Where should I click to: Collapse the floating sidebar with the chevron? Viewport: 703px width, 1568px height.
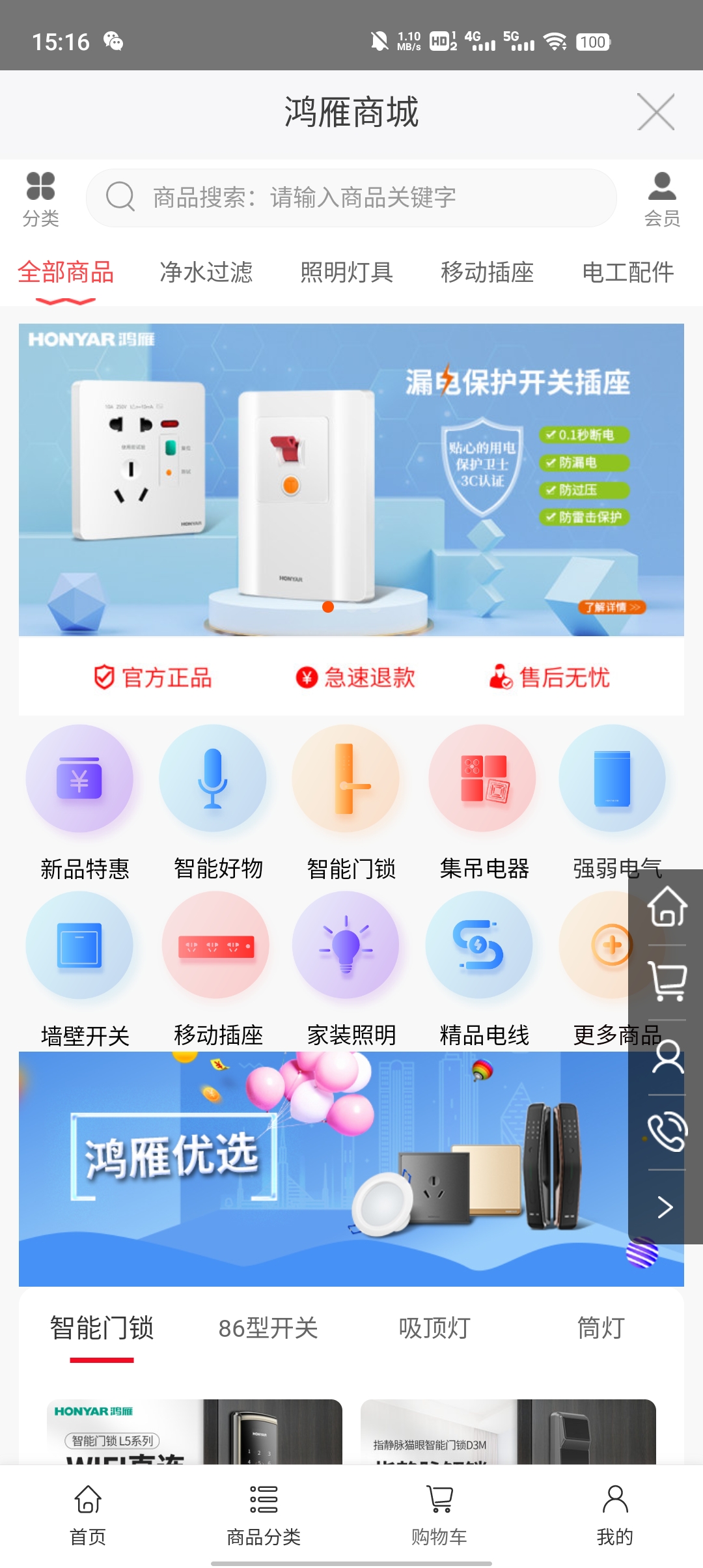click(x=665, y=1203)
